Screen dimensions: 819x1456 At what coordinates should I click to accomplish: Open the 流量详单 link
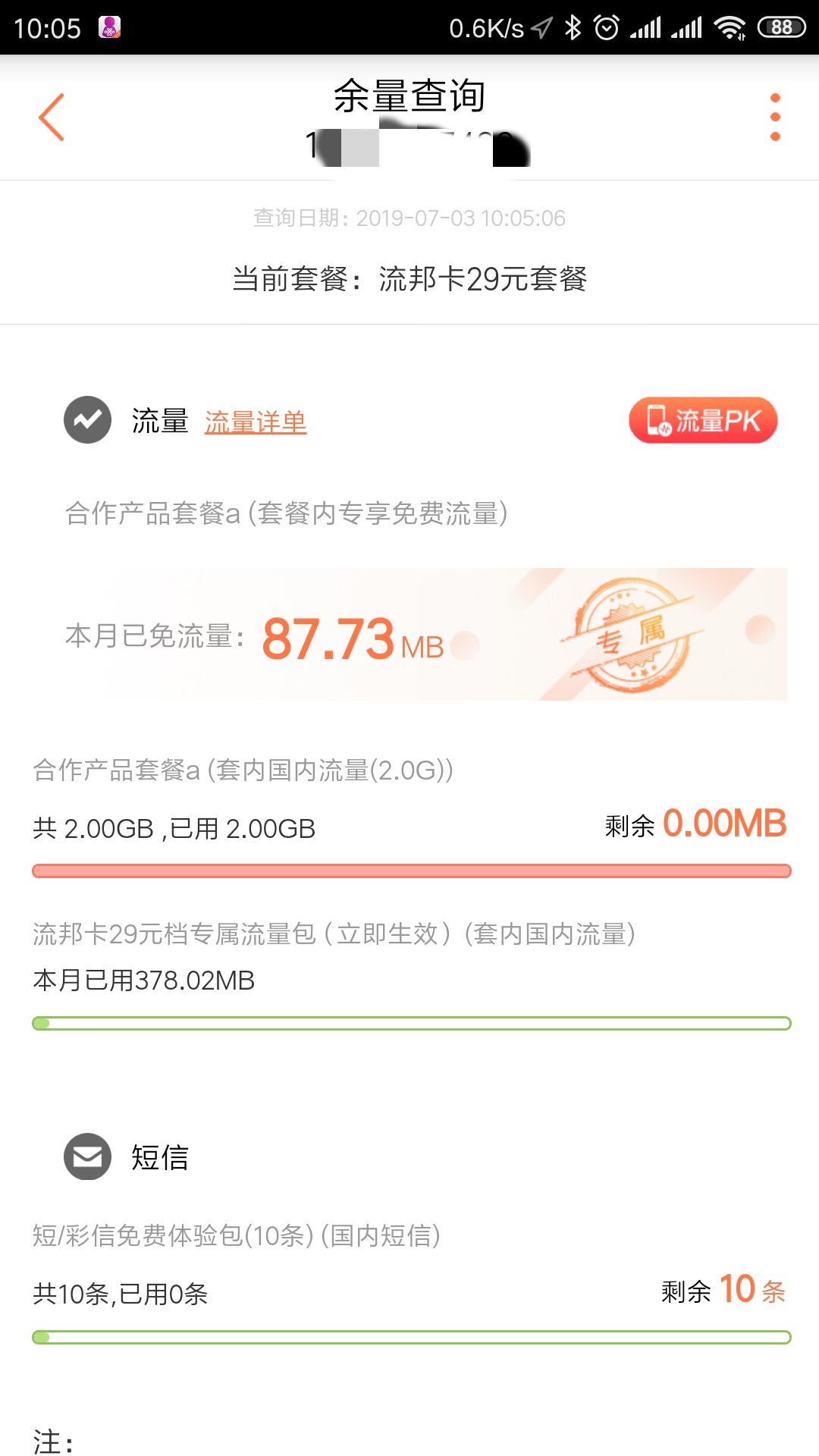click(x=256, y=422)
